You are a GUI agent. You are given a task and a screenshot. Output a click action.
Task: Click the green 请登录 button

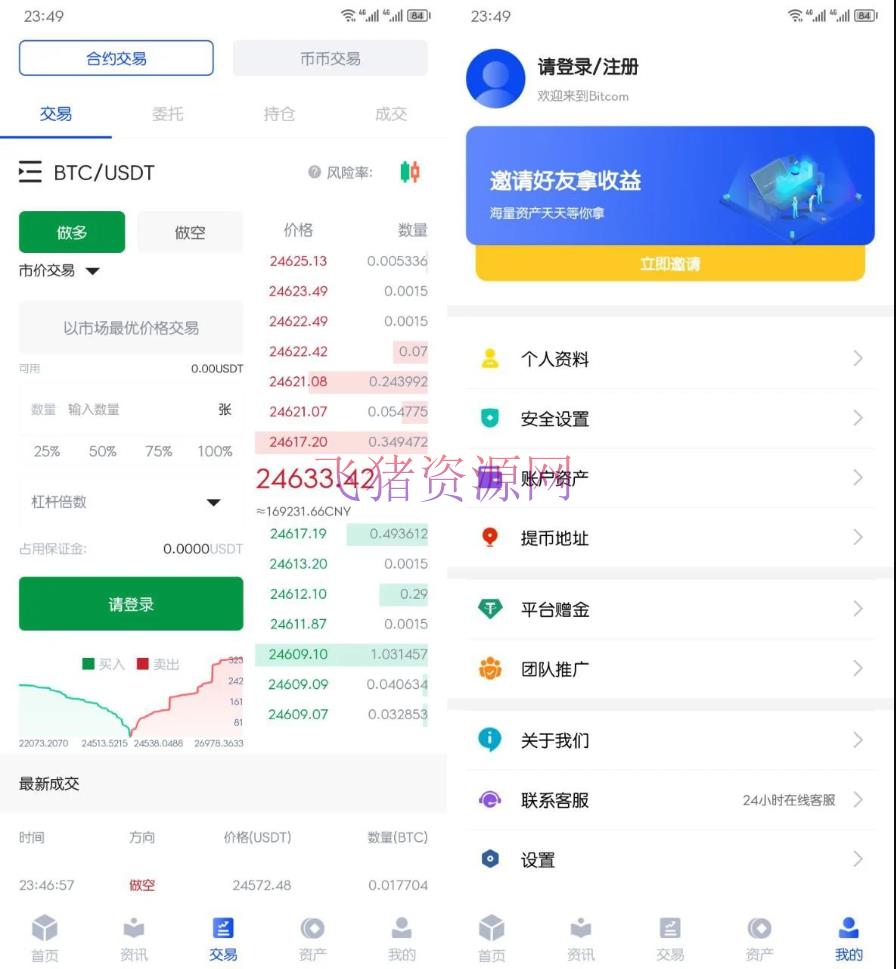tap(131, 604)
